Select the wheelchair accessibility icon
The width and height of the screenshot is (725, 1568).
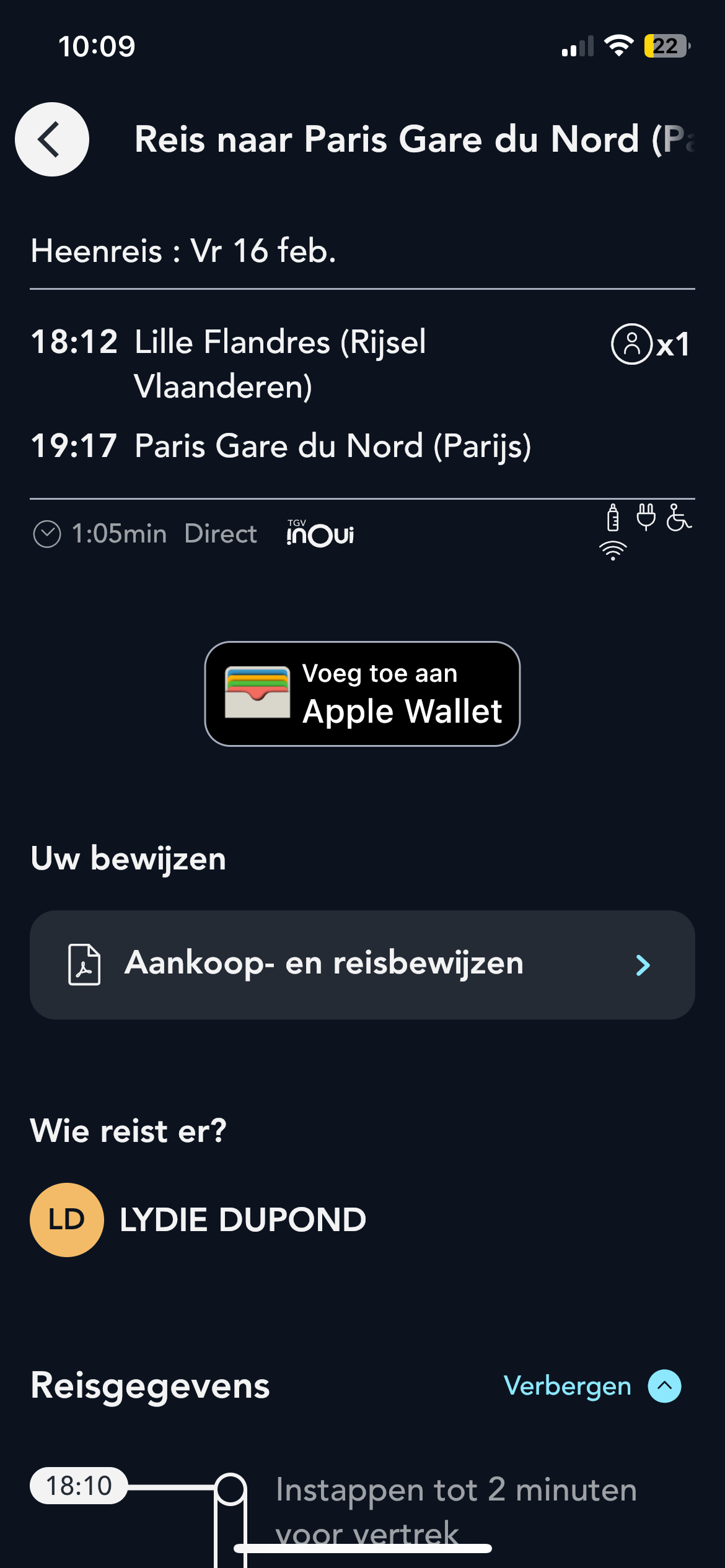point(677,522)
